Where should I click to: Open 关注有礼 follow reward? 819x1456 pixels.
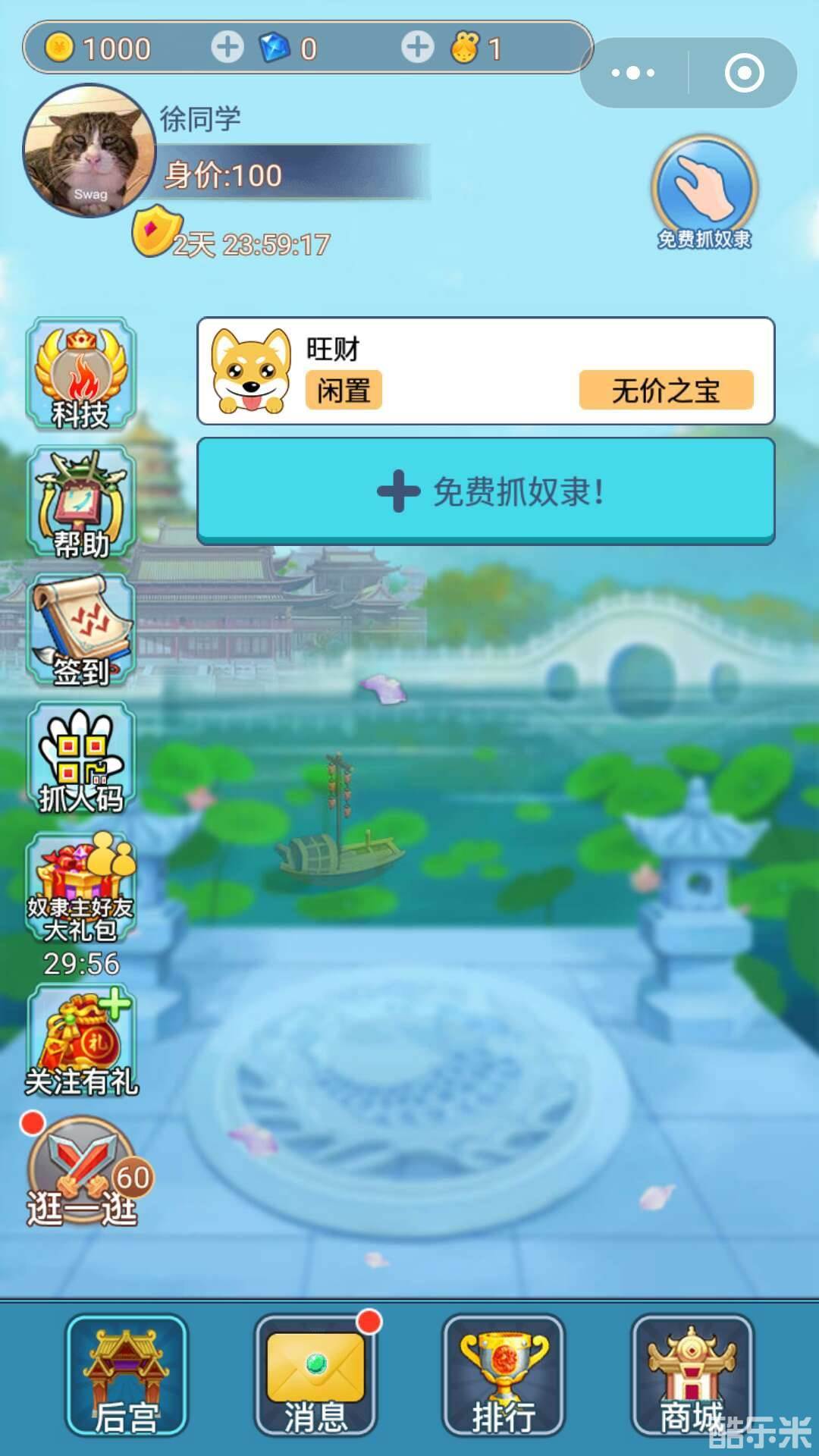[x=82, y=1039]
